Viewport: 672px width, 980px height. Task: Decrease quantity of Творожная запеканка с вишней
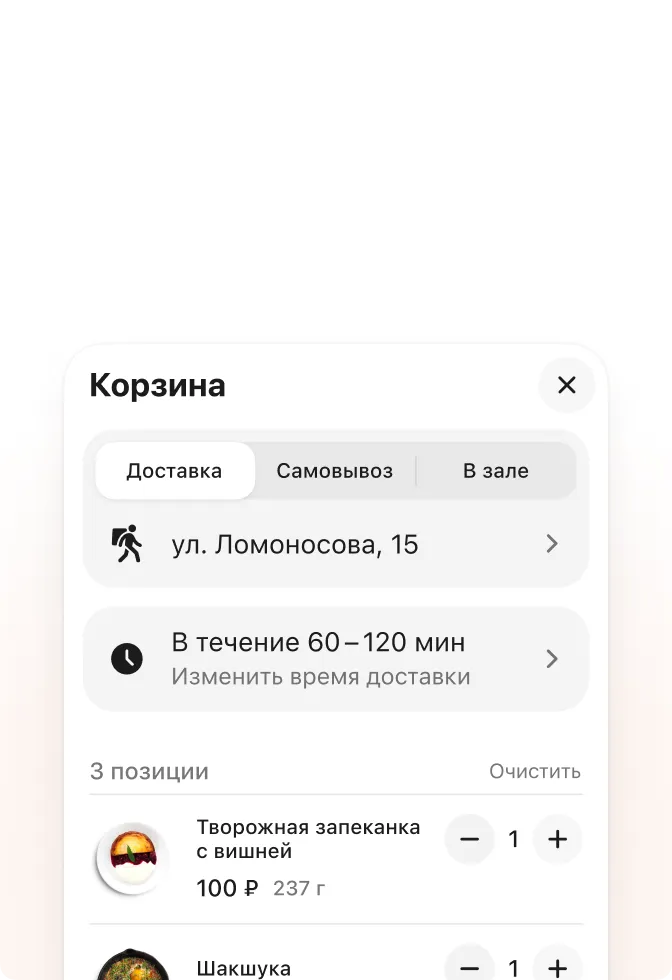tap(469, 839)
